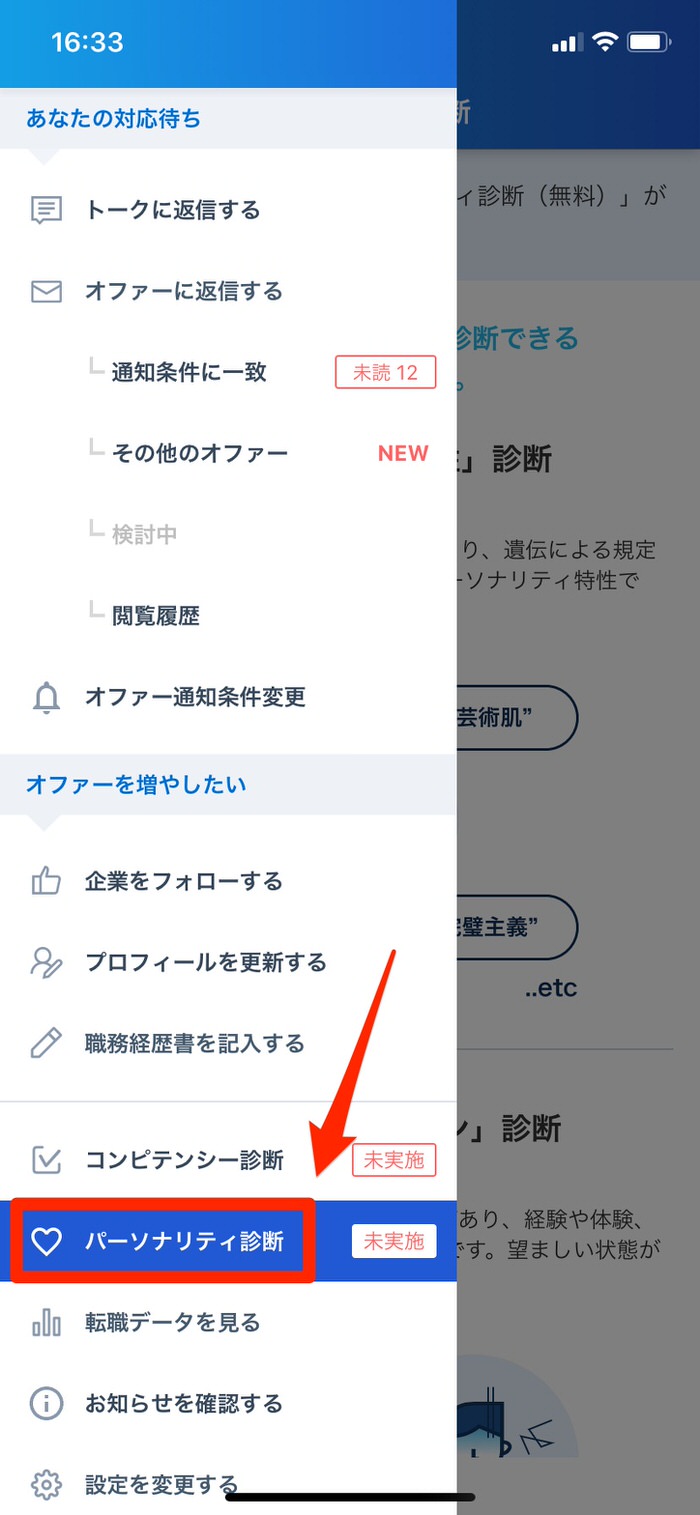Open 閲覧履歴 sub-item
This screenshot has width=700, height=1515.
228,615
